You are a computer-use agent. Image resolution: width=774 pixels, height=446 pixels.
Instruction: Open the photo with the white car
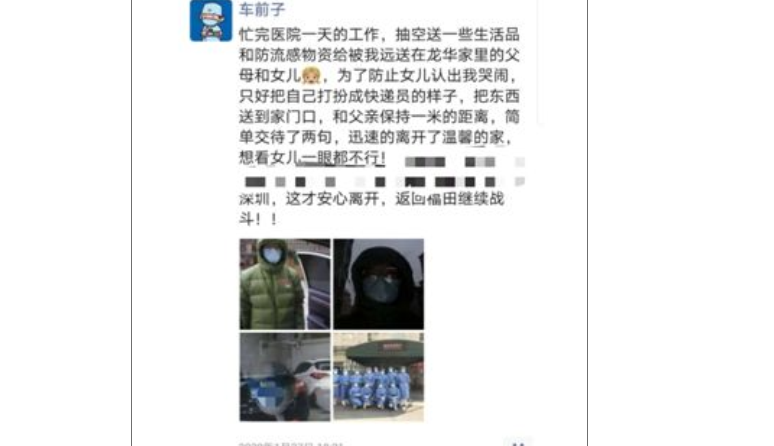pos(285,376)
